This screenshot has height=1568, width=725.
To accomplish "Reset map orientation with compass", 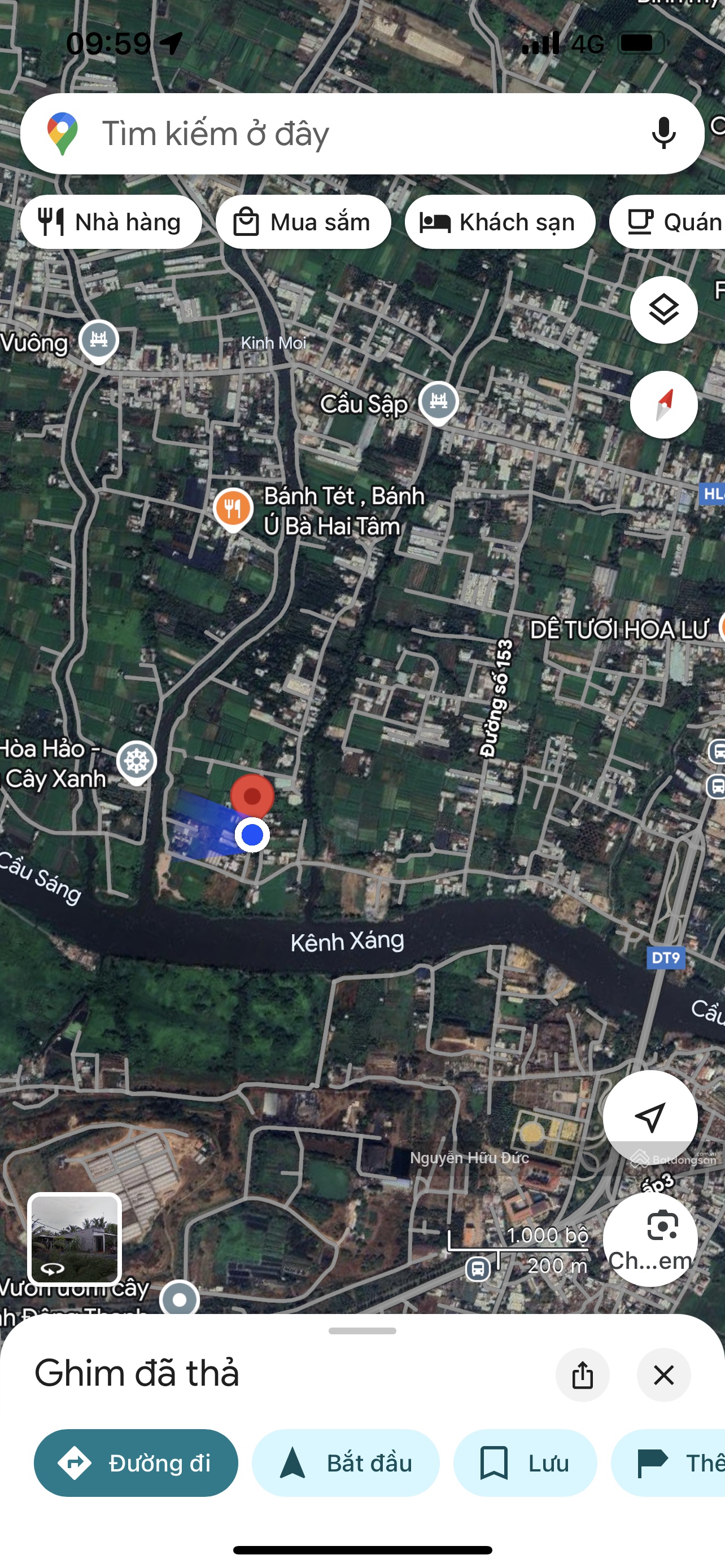I will coord(663,405).
